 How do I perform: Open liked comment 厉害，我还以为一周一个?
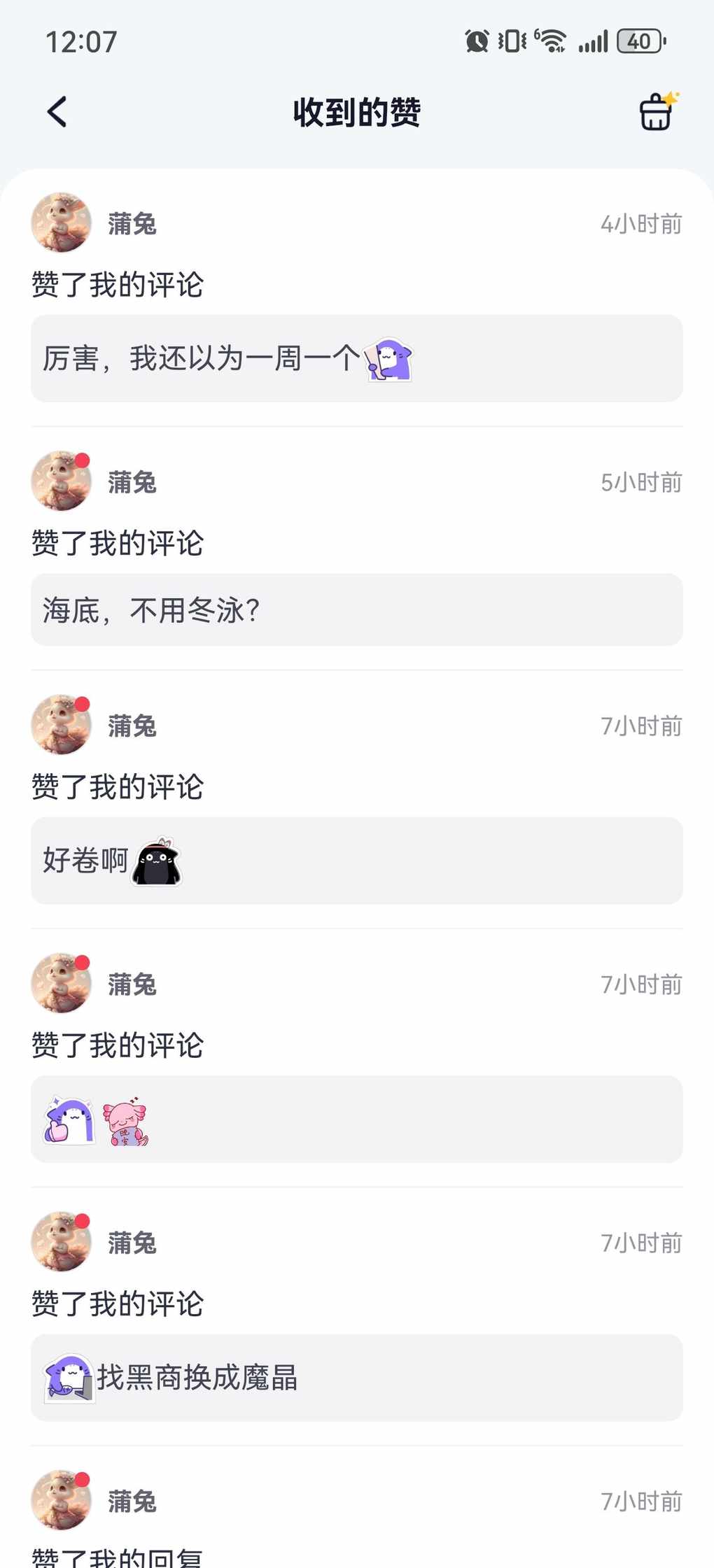tap(356, 358)
